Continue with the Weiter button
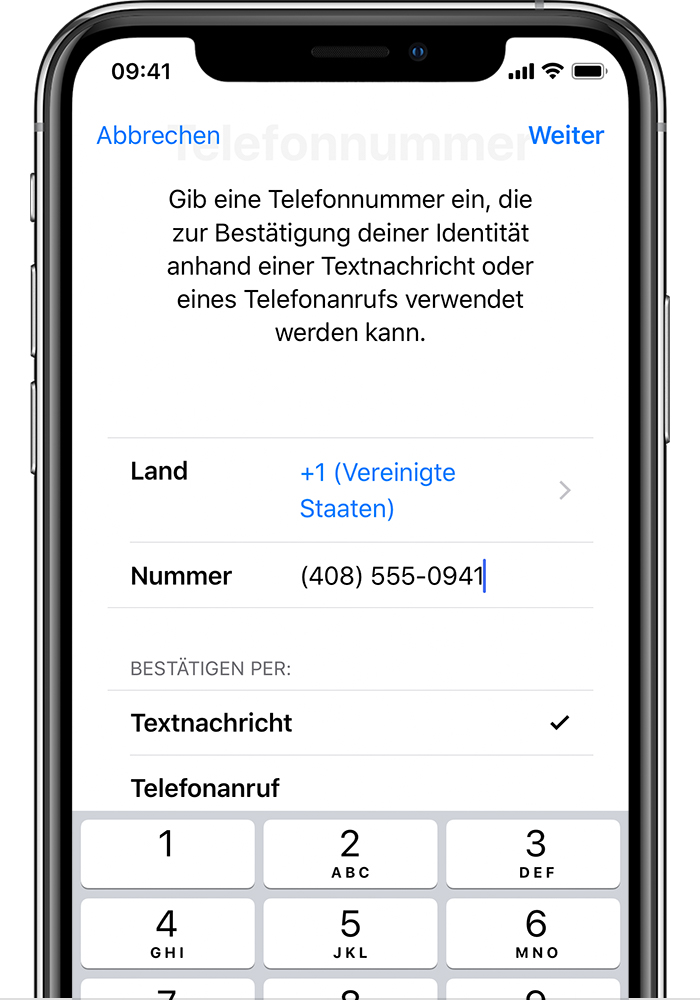 pyautogui.click(x=566, y=136)
